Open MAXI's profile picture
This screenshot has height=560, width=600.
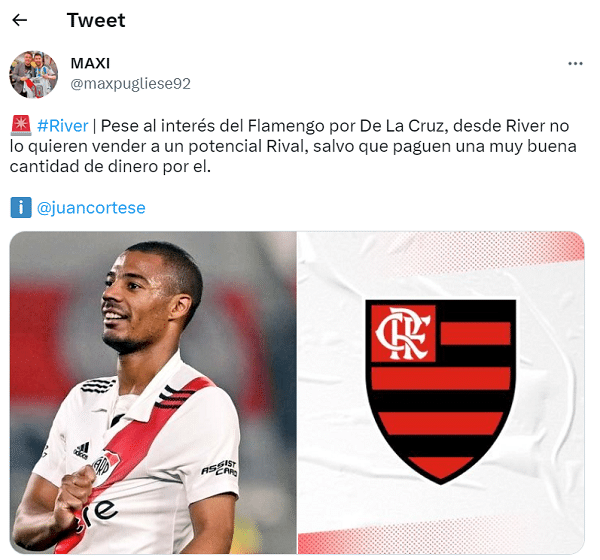(34, 74)
